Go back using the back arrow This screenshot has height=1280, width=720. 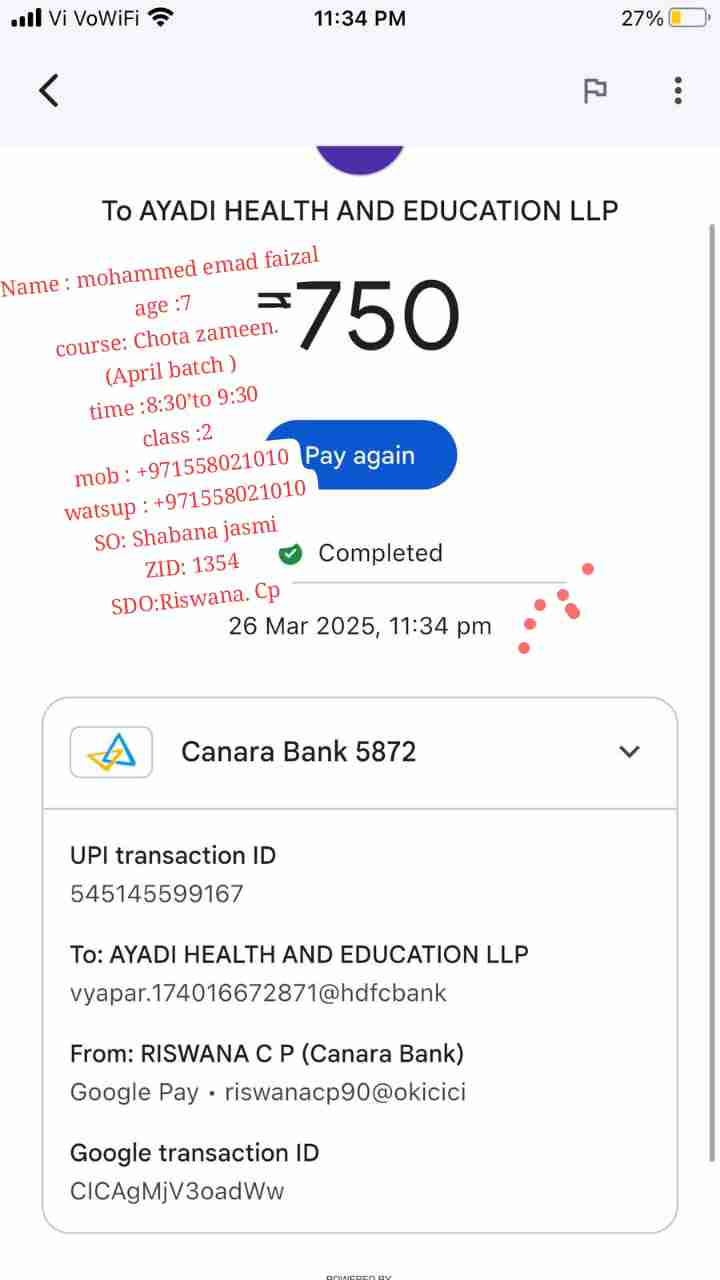[x=49, y=91]
